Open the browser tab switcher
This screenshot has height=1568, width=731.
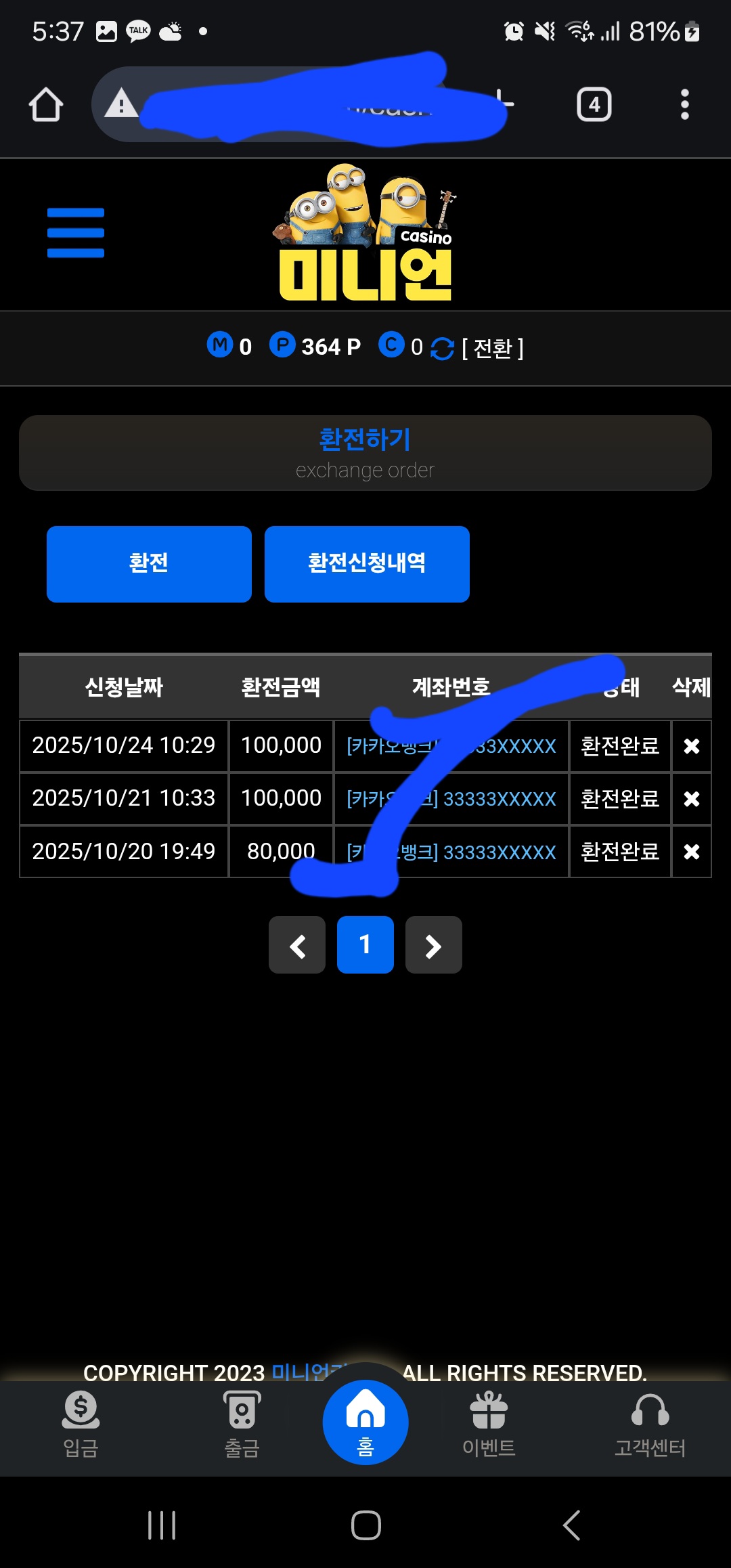[x=594, y=105]
